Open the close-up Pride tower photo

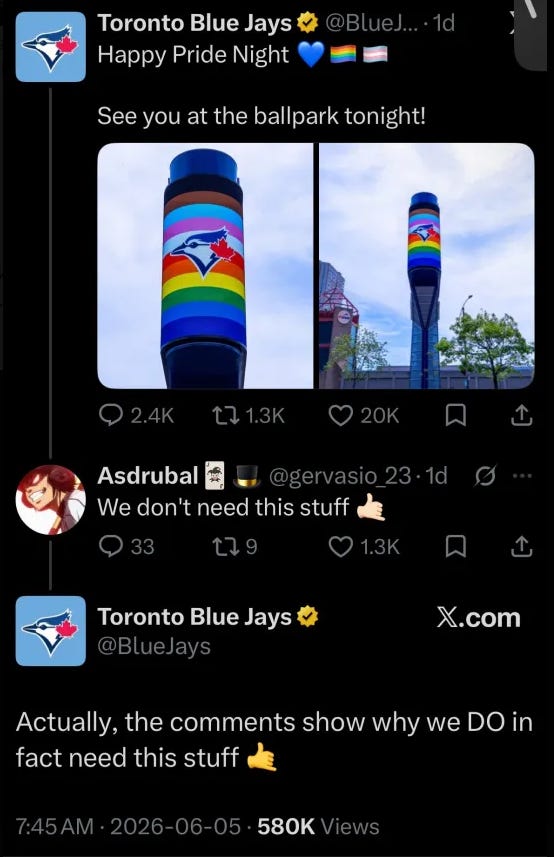(205, 266)
